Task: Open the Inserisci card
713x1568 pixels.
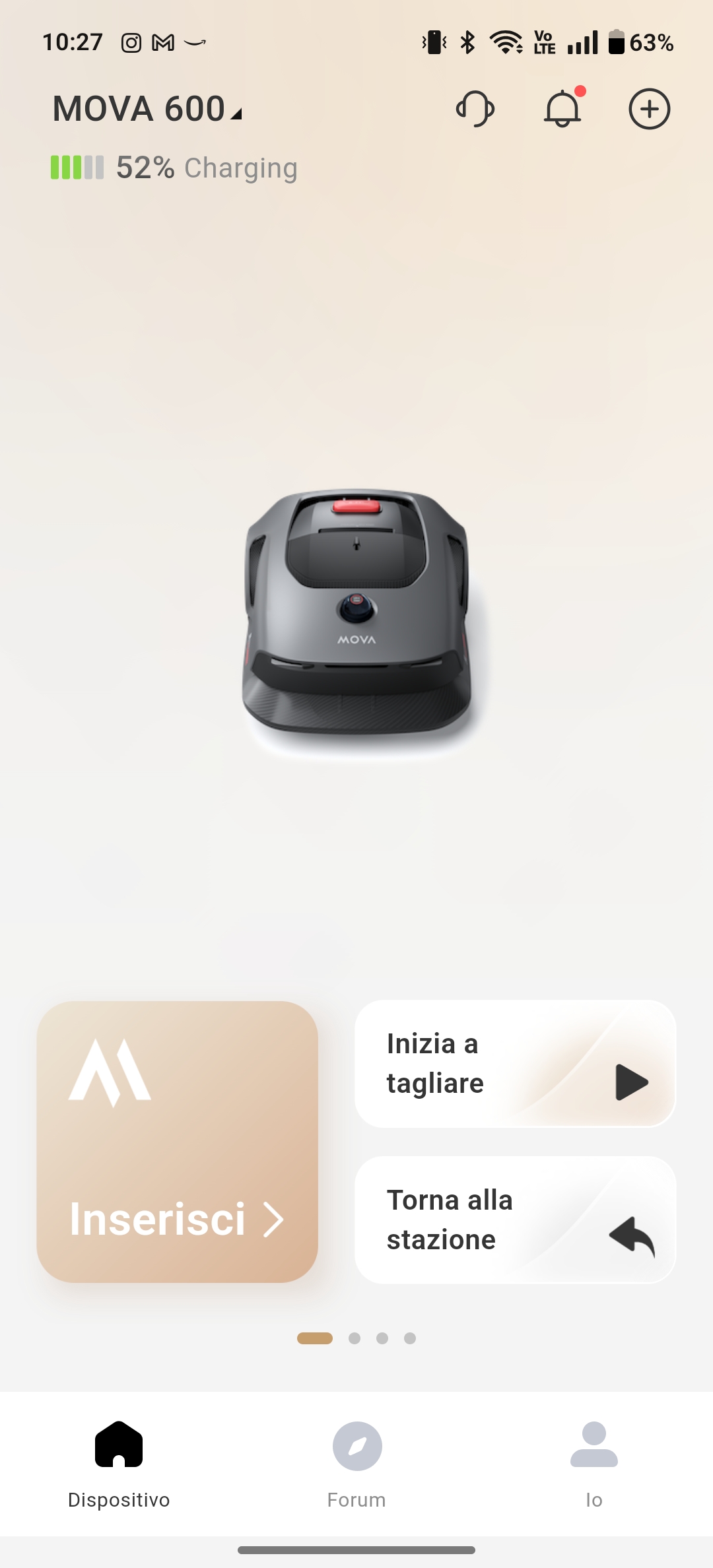Action: [177, 1142]
